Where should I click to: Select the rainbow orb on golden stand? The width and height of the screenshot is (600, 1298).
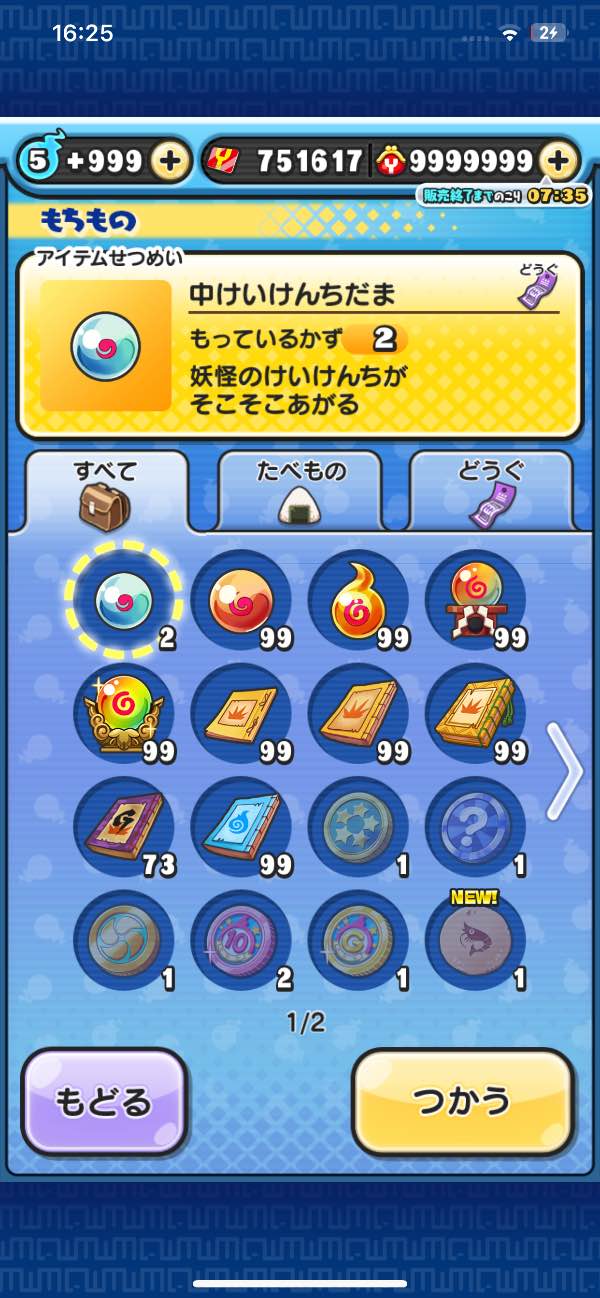[123, 714]
